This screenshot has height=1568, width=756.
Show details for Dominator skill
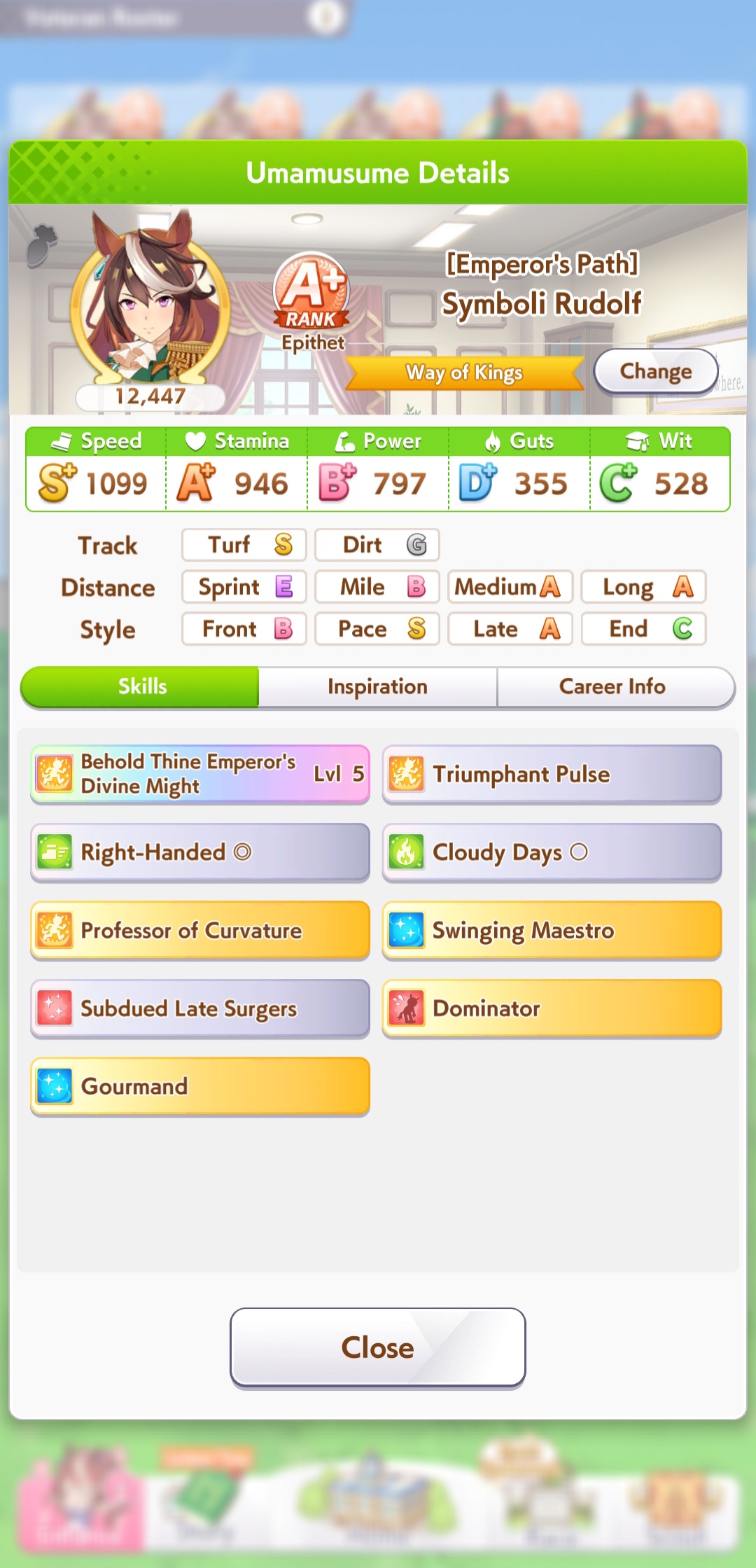point(552,1008)
